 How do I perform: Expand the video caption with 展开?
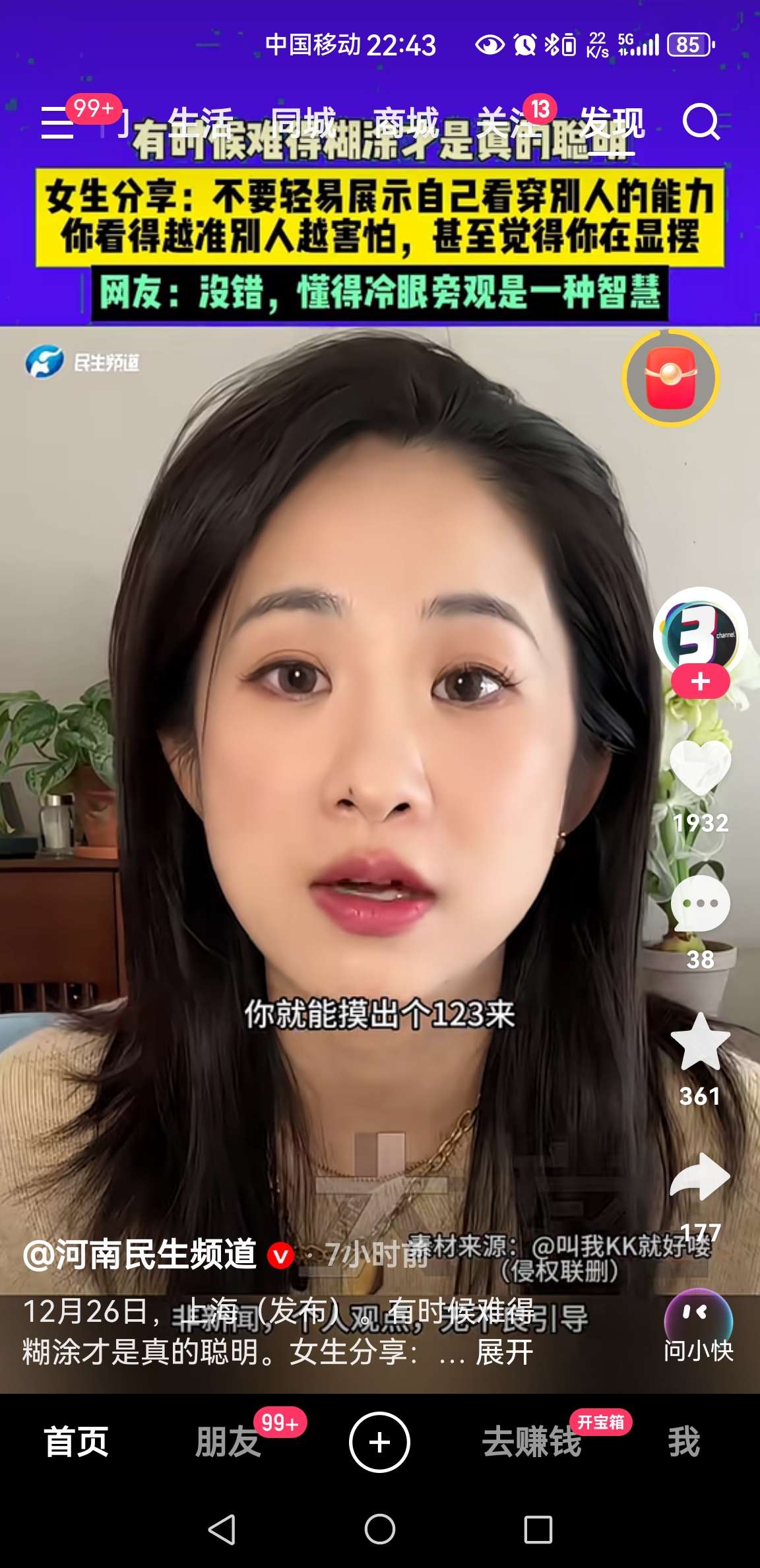[x=505, y=1352]
